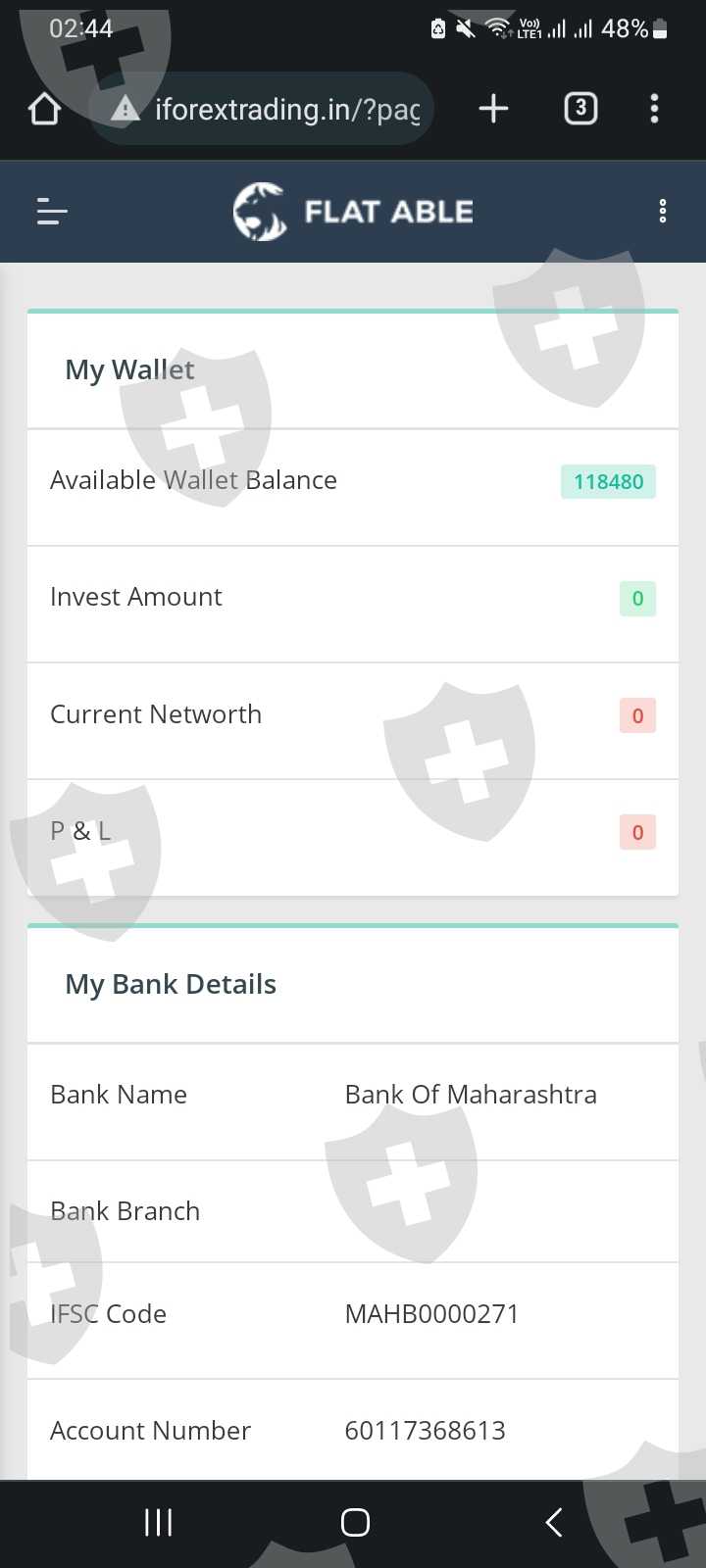
Task: Go back using system navigation
Action: [554, 1522]
